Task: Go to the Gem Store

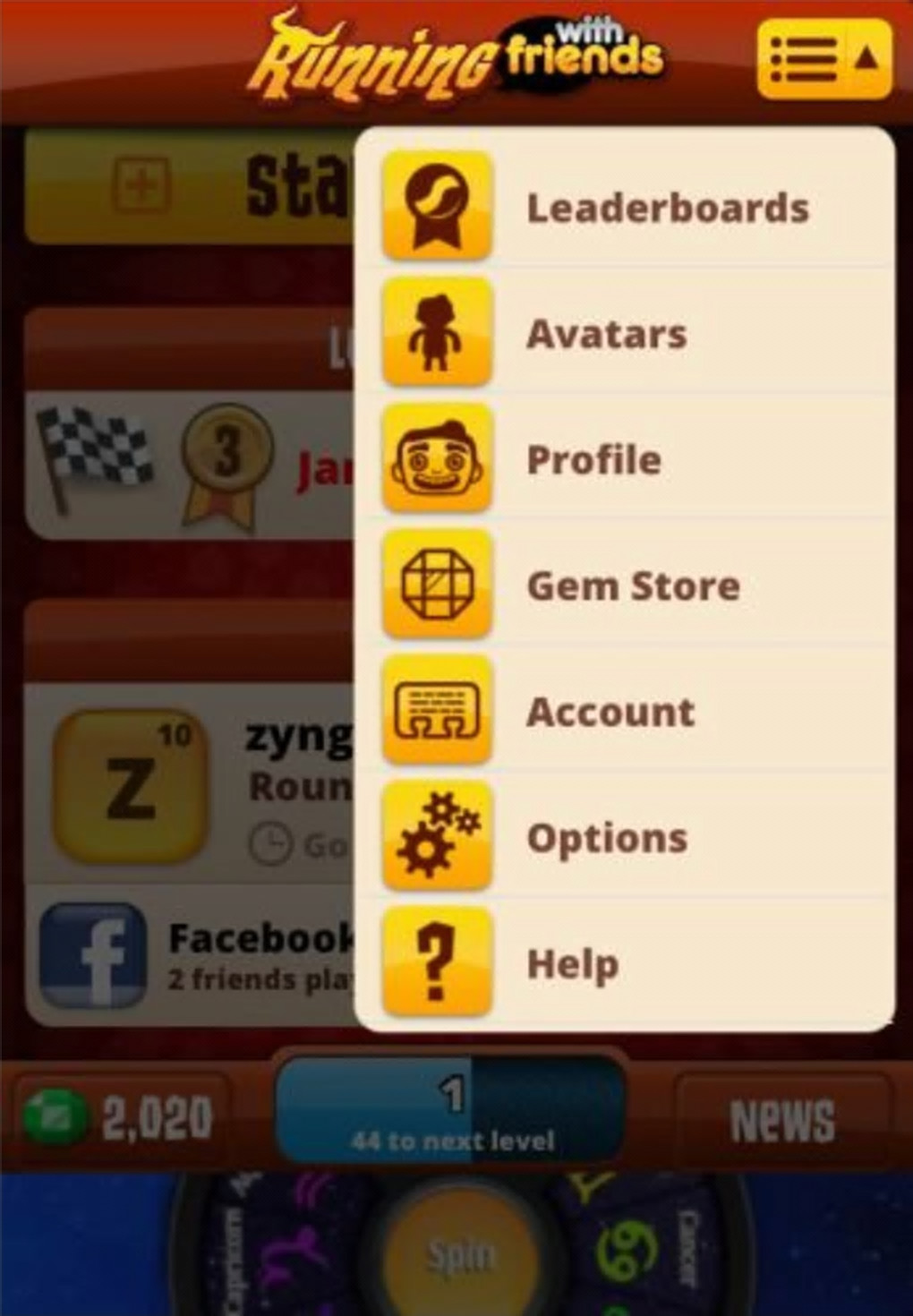Action: pos(627,586)
